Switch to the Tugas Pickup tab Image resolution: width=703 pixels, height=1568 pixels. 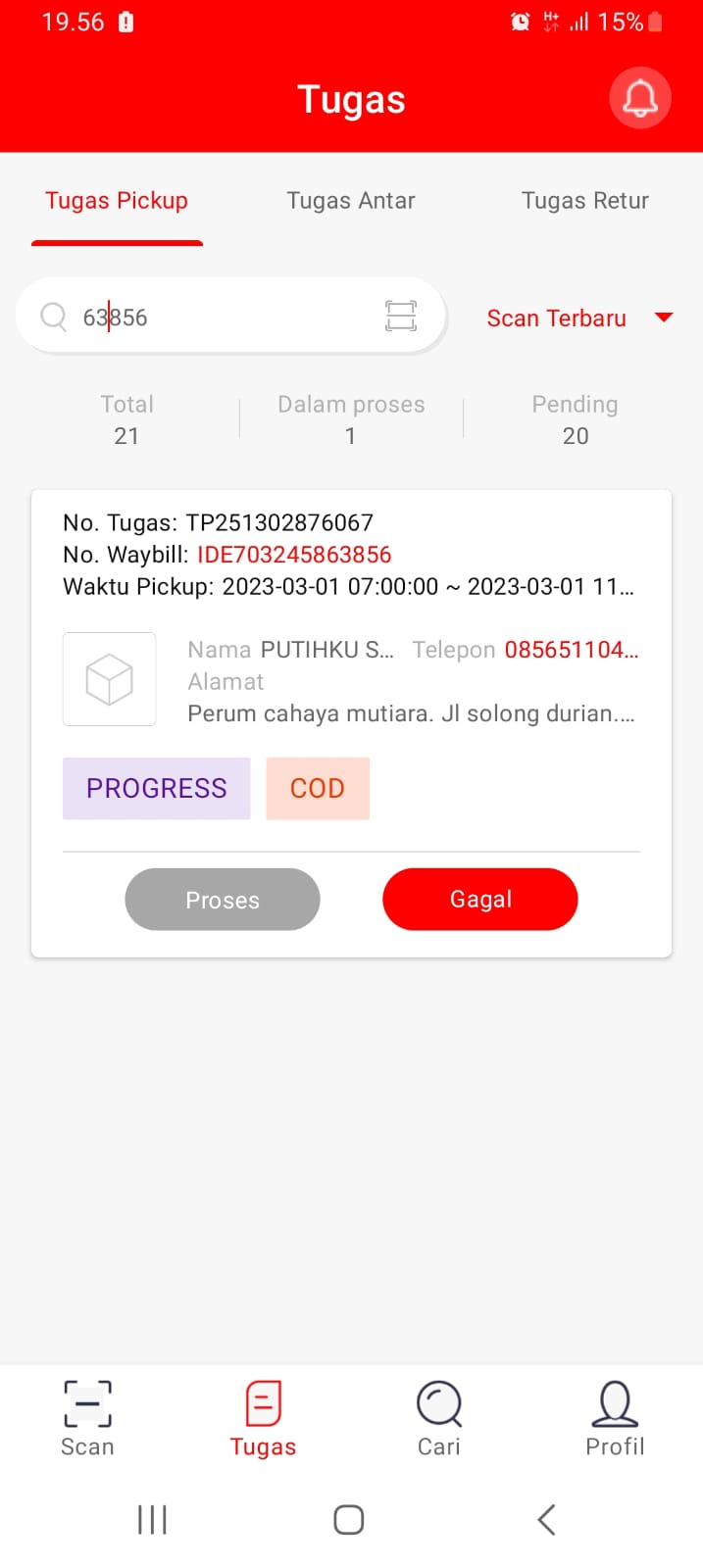coord(117,201)
